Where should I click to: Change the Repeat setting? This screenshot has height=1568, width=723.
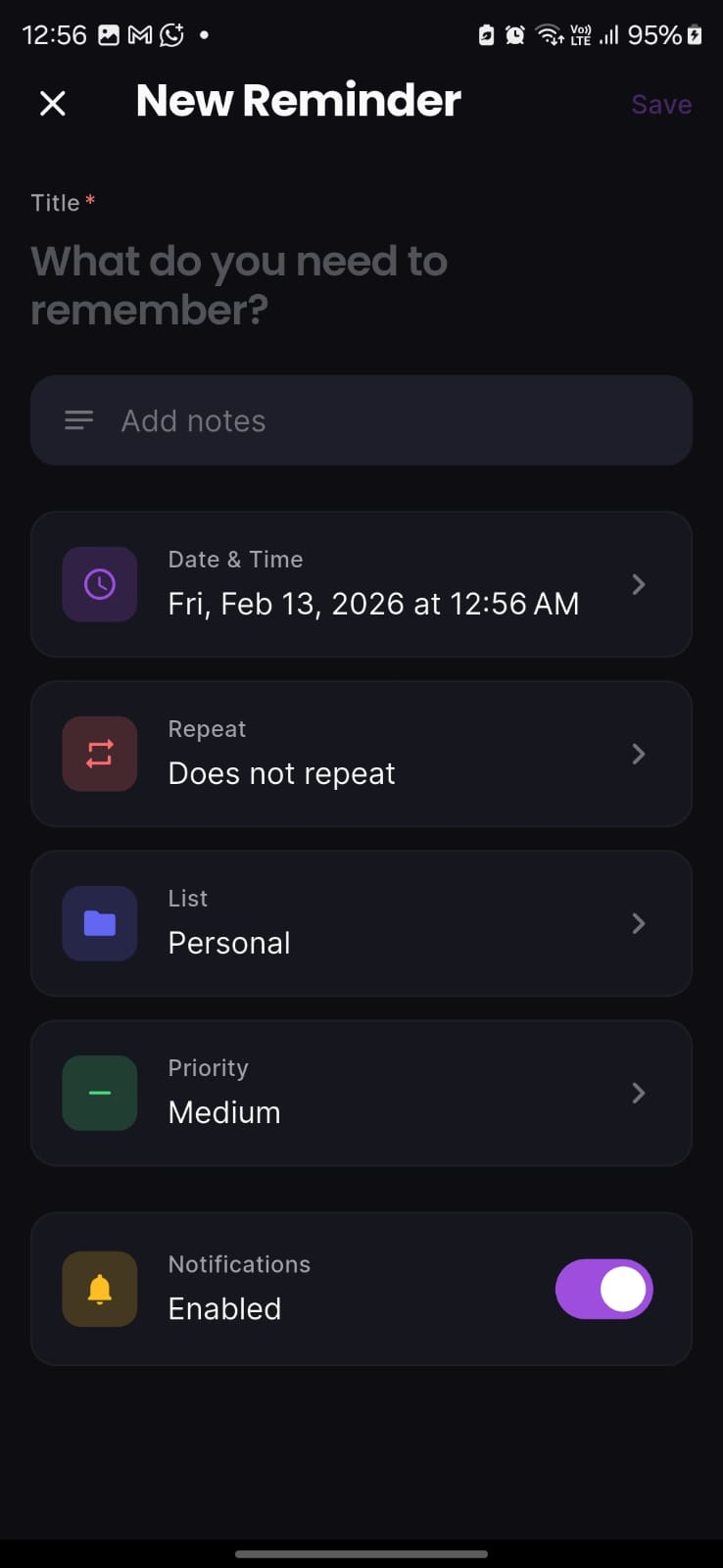(x=361, y=754)
